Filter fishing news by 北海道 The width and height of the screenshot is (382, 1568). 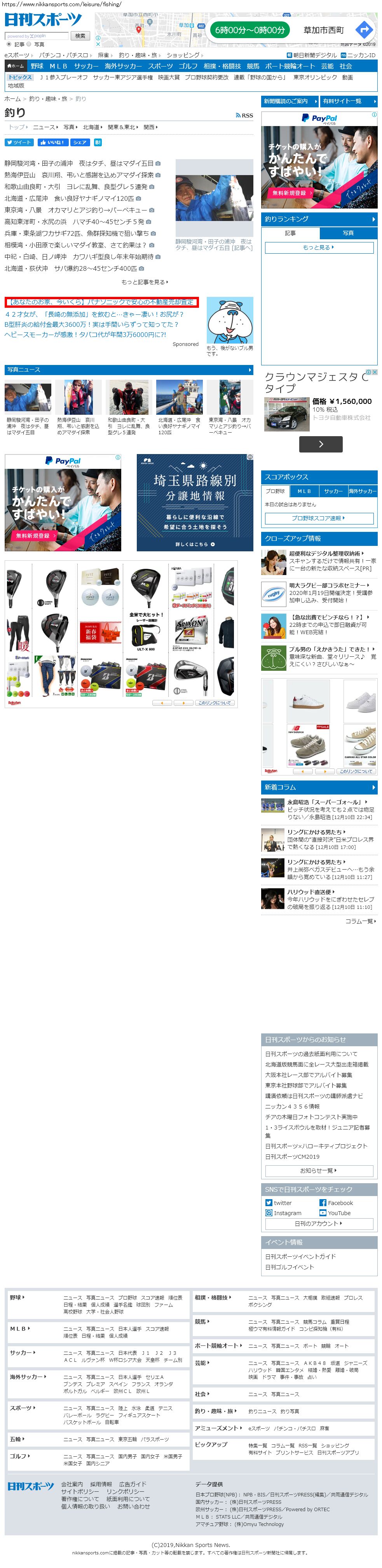pyautogui.click(x=92, y=127)
